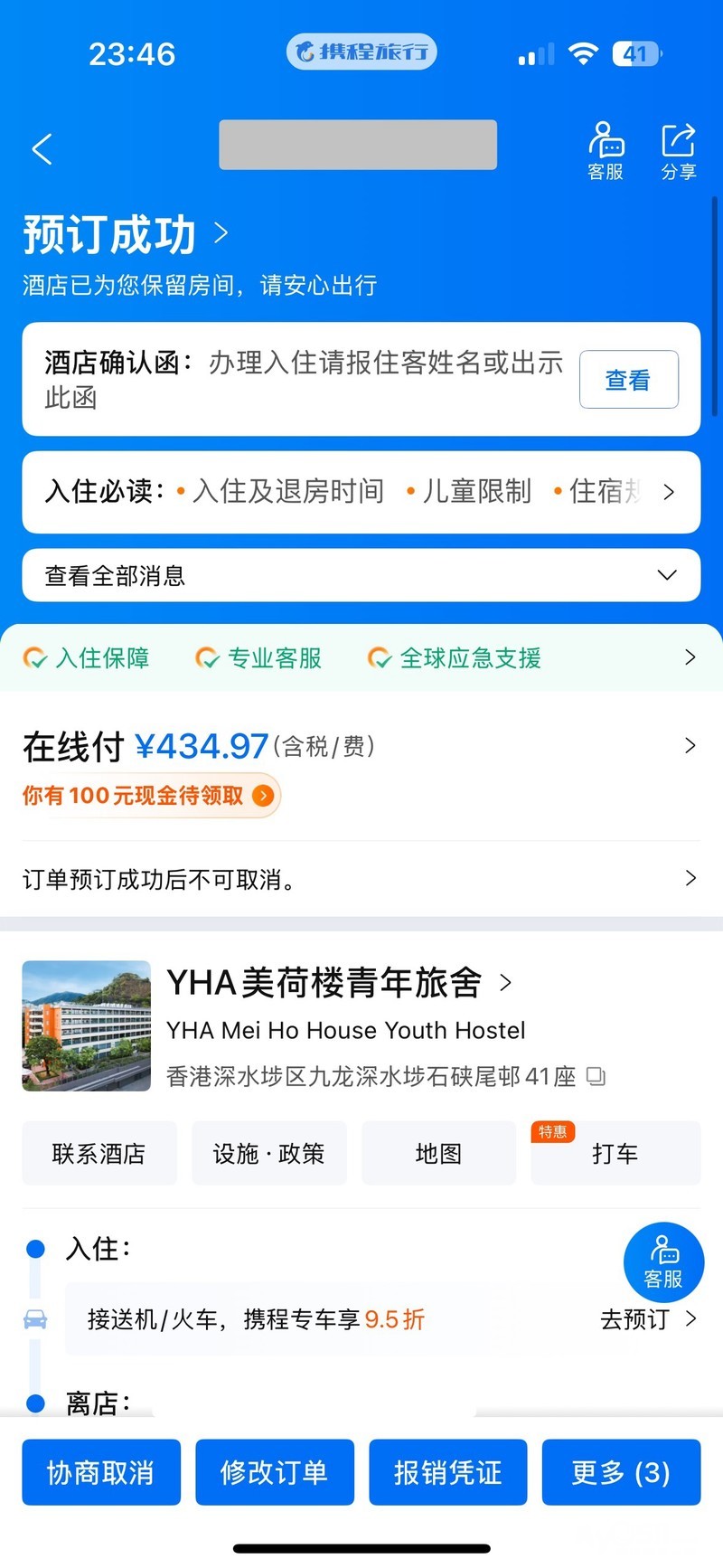Open 设施·政策

pos(268,1154)
